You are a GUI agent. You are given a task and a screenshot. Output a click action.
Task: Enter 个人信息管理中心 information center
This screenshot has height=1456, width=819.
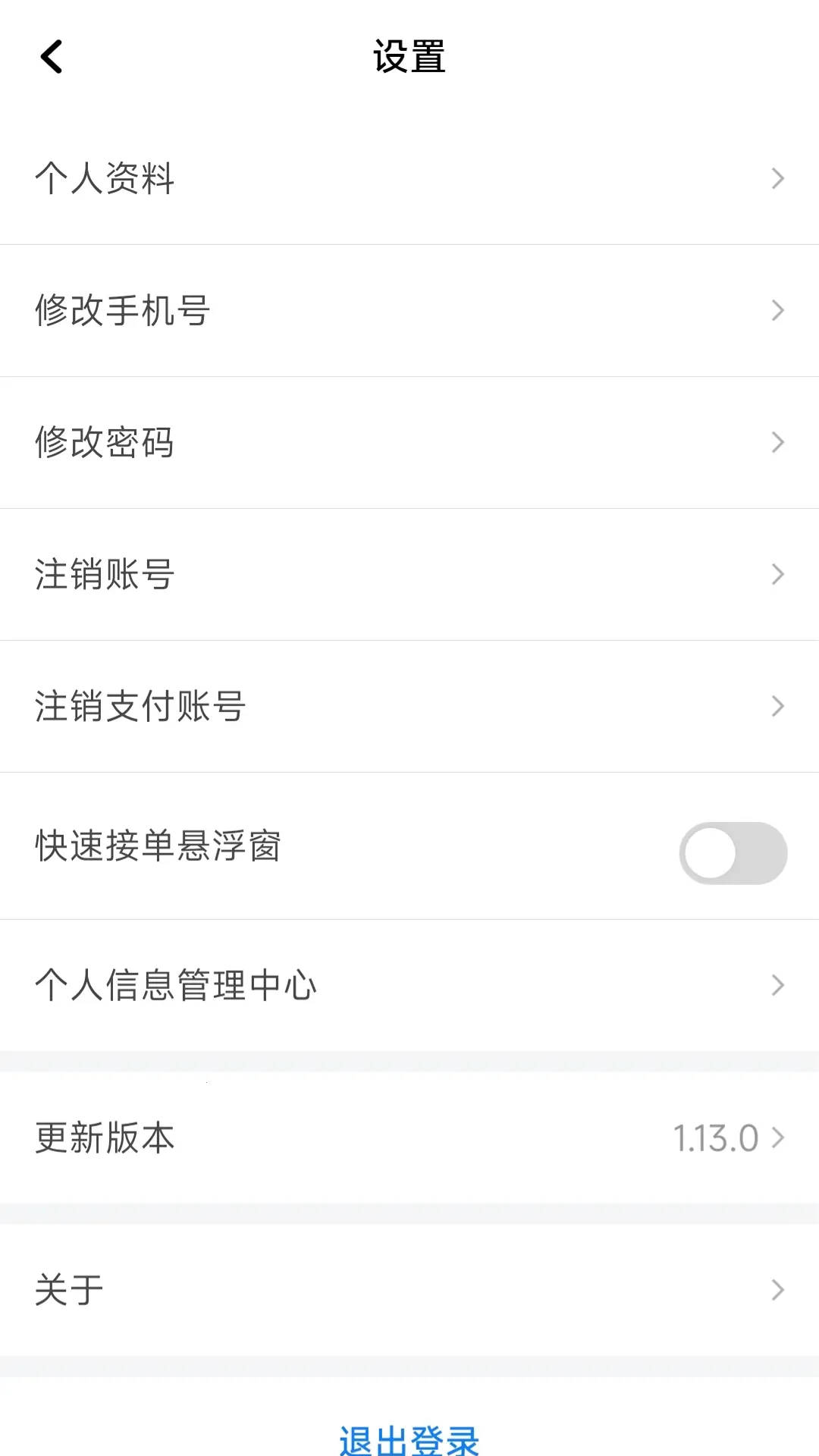(176, 984)
